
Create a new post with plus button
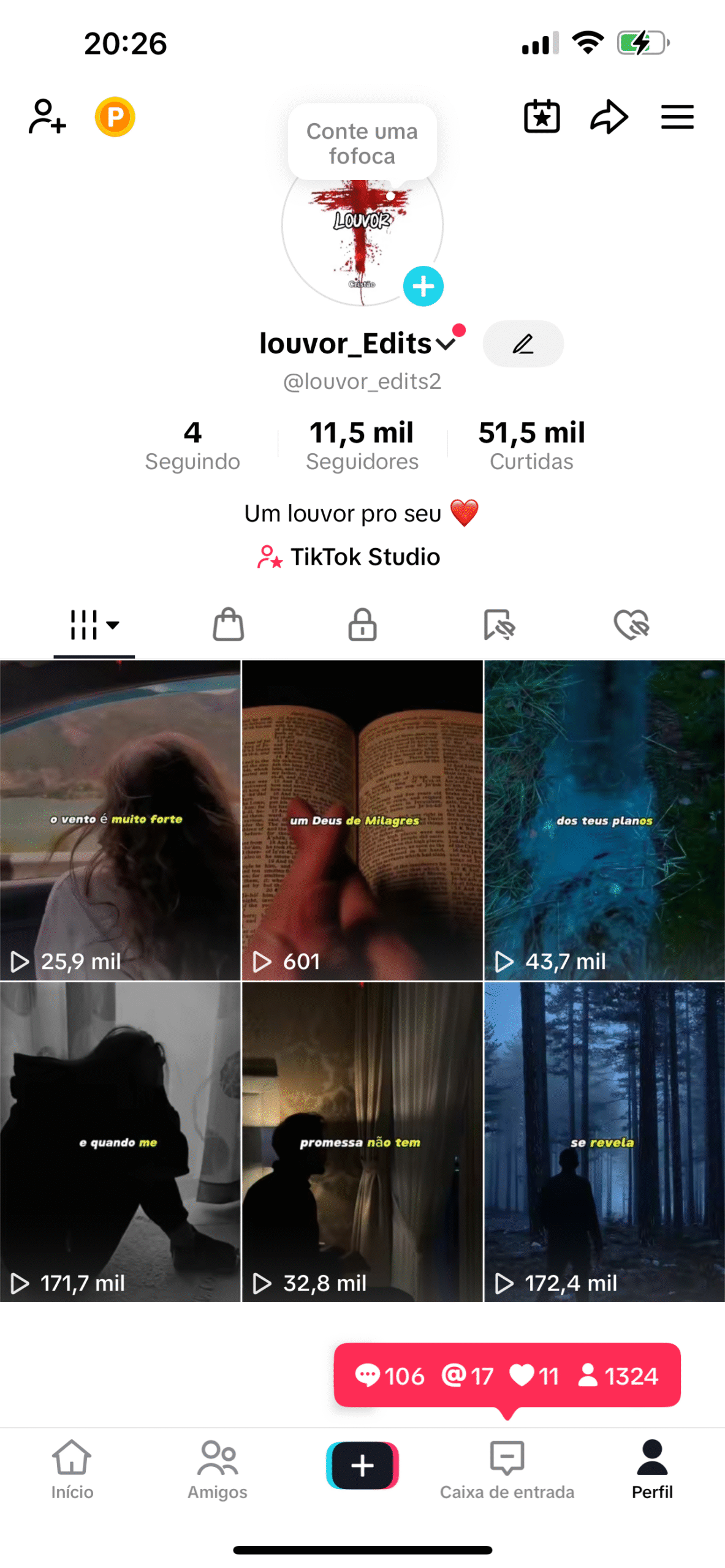click(x=362, y=1465)
